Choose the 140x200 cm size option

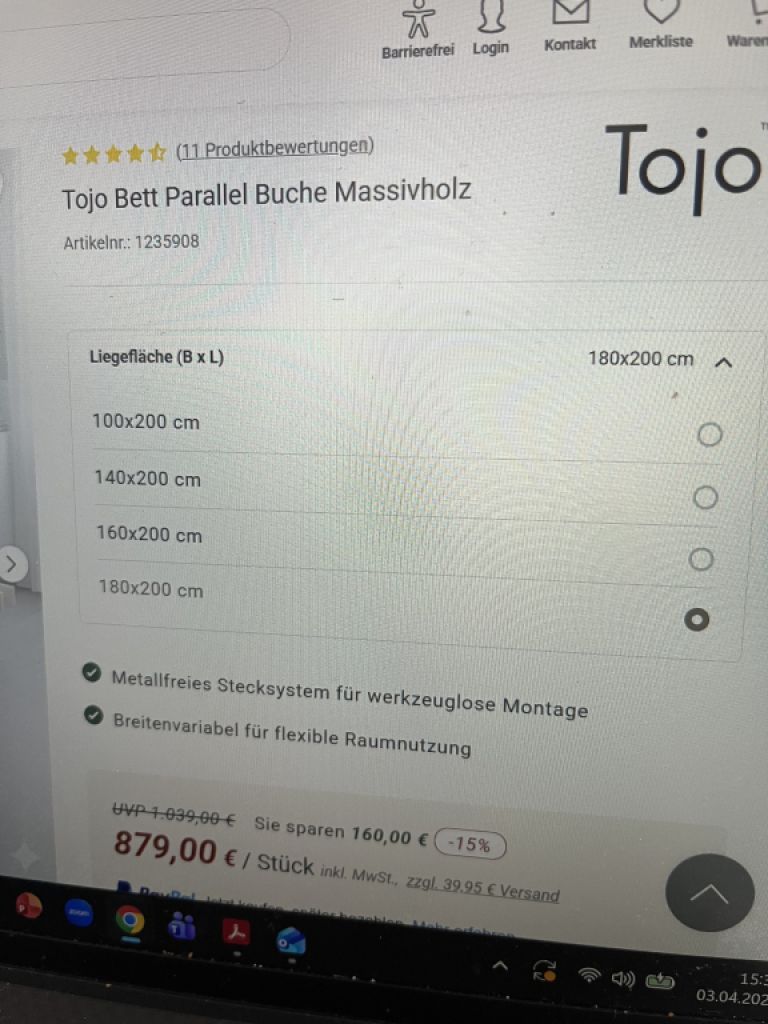pos(705,497)
